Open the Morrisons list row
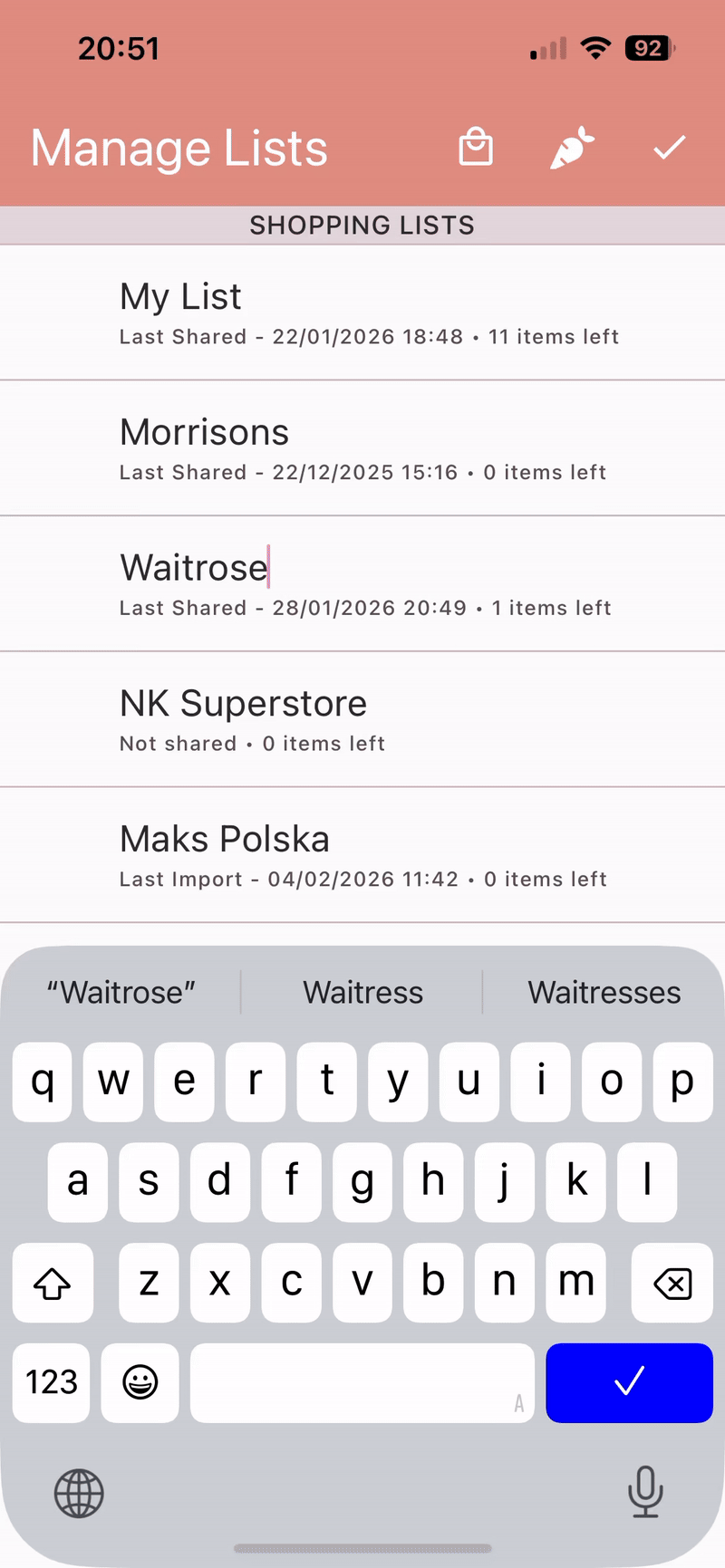This screenshot has height=1568, width=725. pos(362,448)
